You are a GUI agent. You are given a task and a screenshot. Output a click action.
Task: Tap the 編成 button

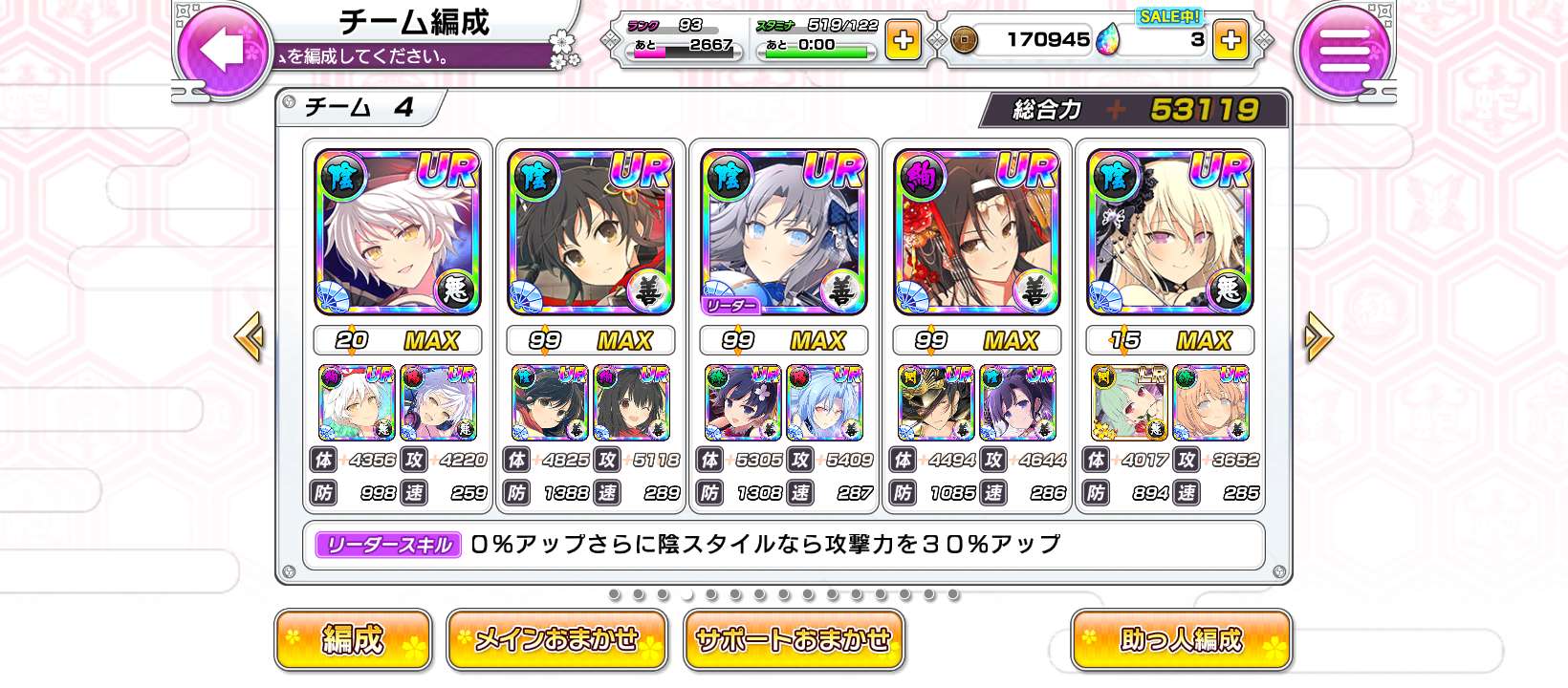pyautogui.click(x=353, y=639)
